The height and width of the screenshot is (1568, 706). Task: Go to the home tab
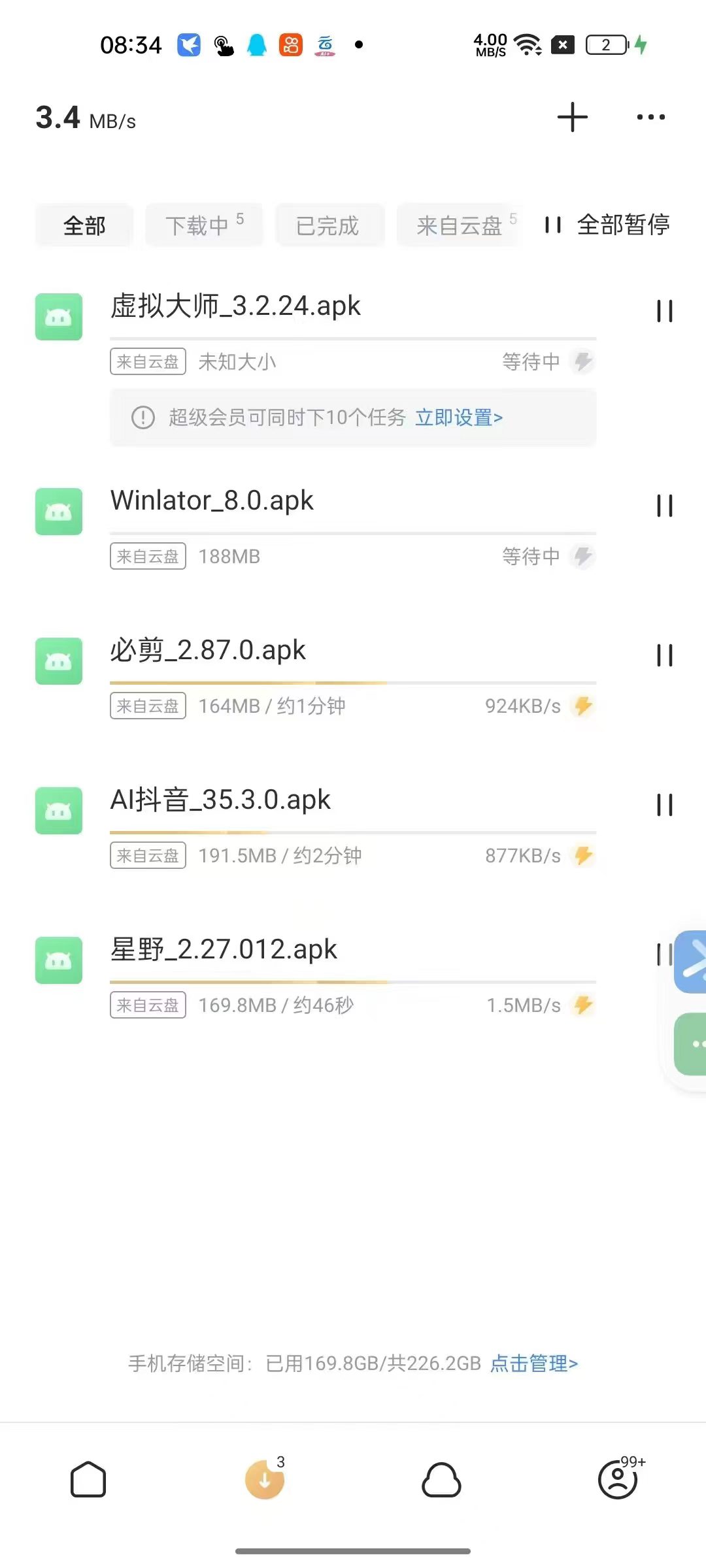tap(88, 1480)
